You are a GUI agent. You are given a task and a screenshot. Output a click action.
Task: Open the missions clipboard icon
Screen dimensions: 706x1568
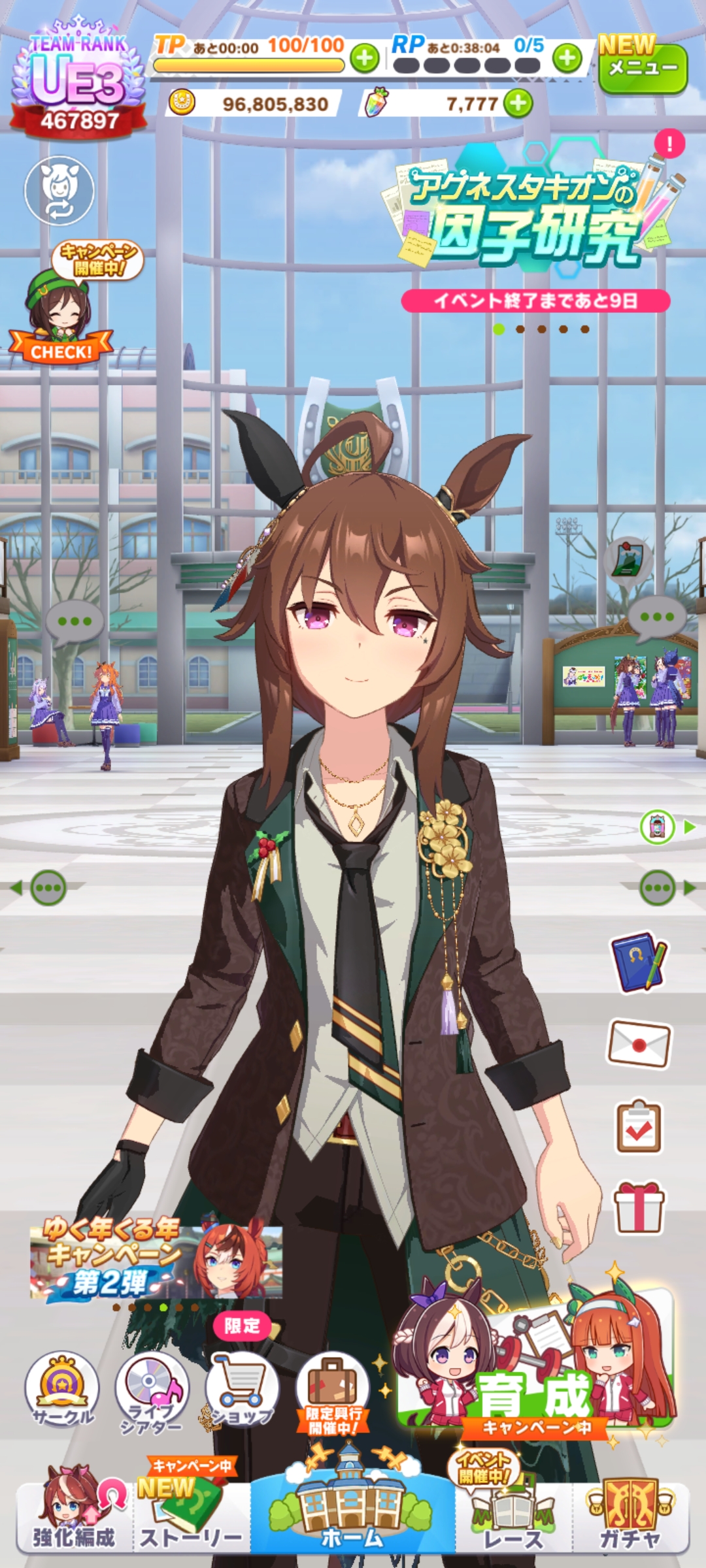click(x=639, y=1127)
